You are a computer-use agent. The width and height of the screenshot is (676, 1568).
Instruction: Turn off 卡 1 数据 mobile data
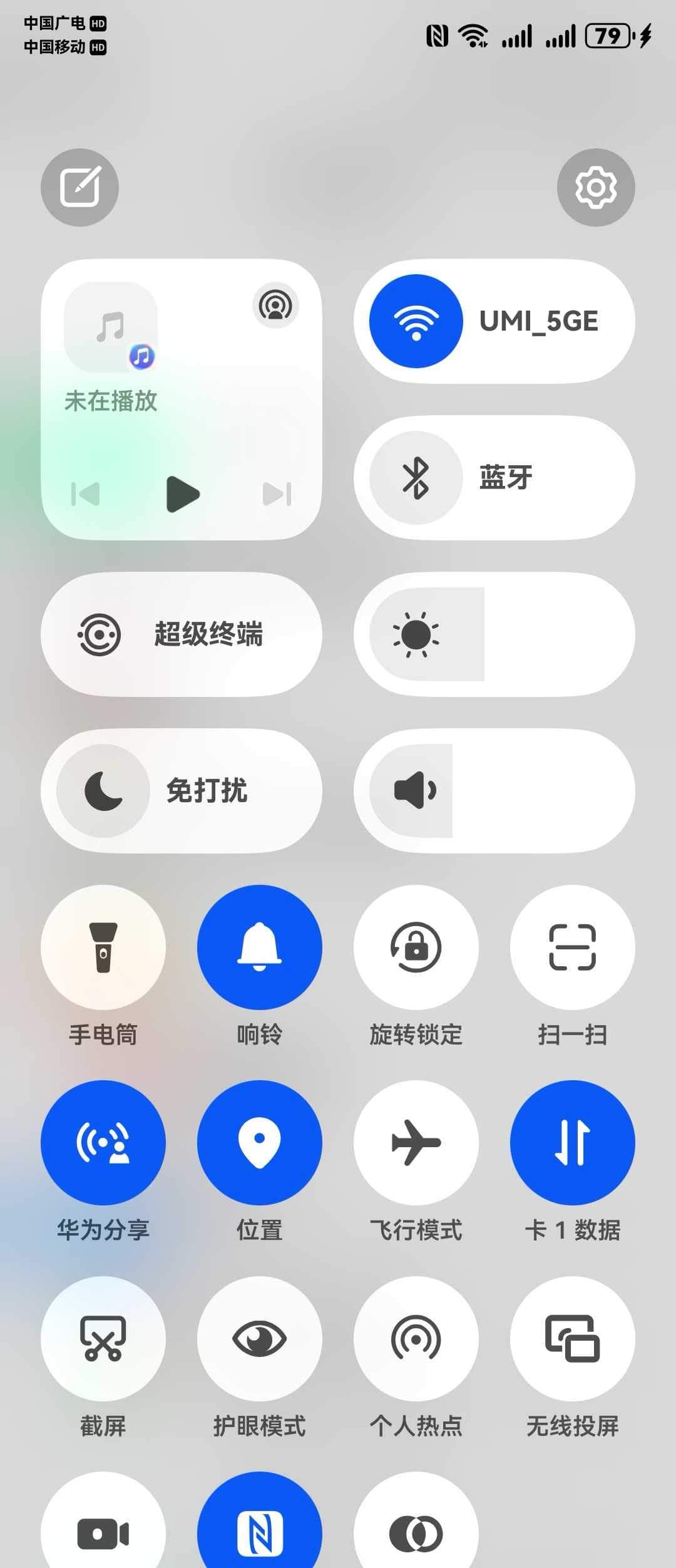[572, 1143]
